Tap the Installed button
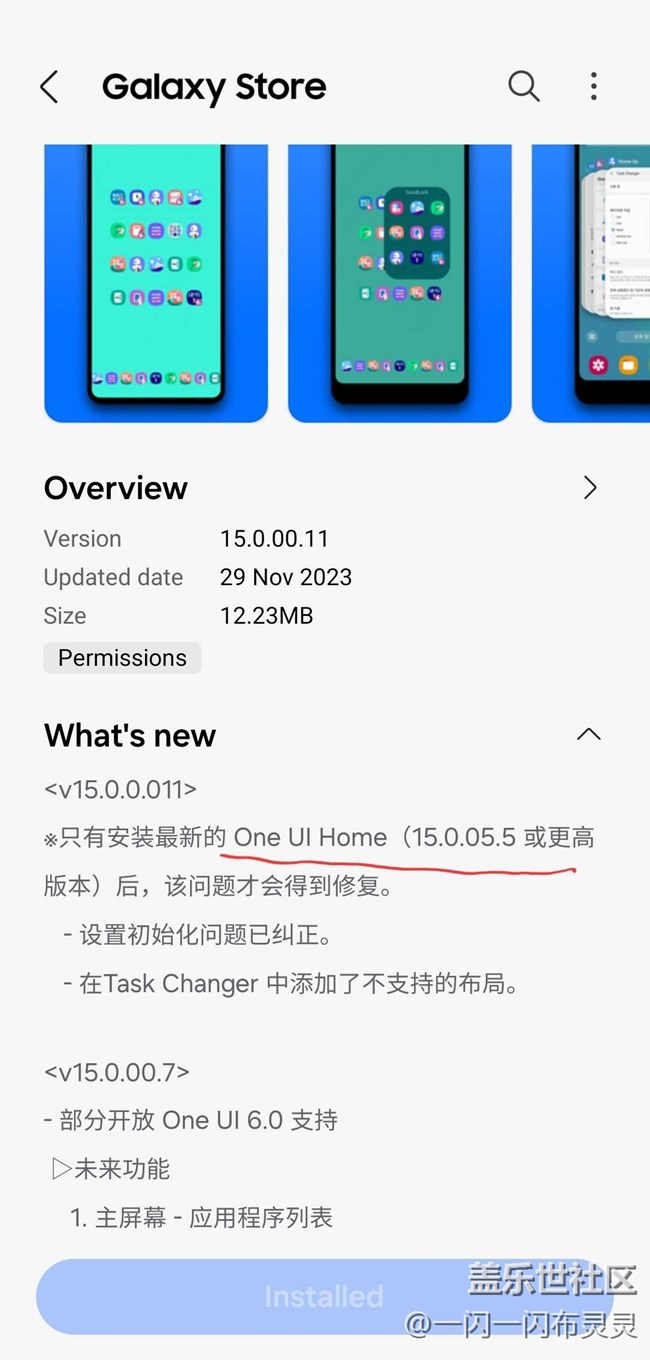This screenshot has width=650, height=1360. click(324, 1296)
